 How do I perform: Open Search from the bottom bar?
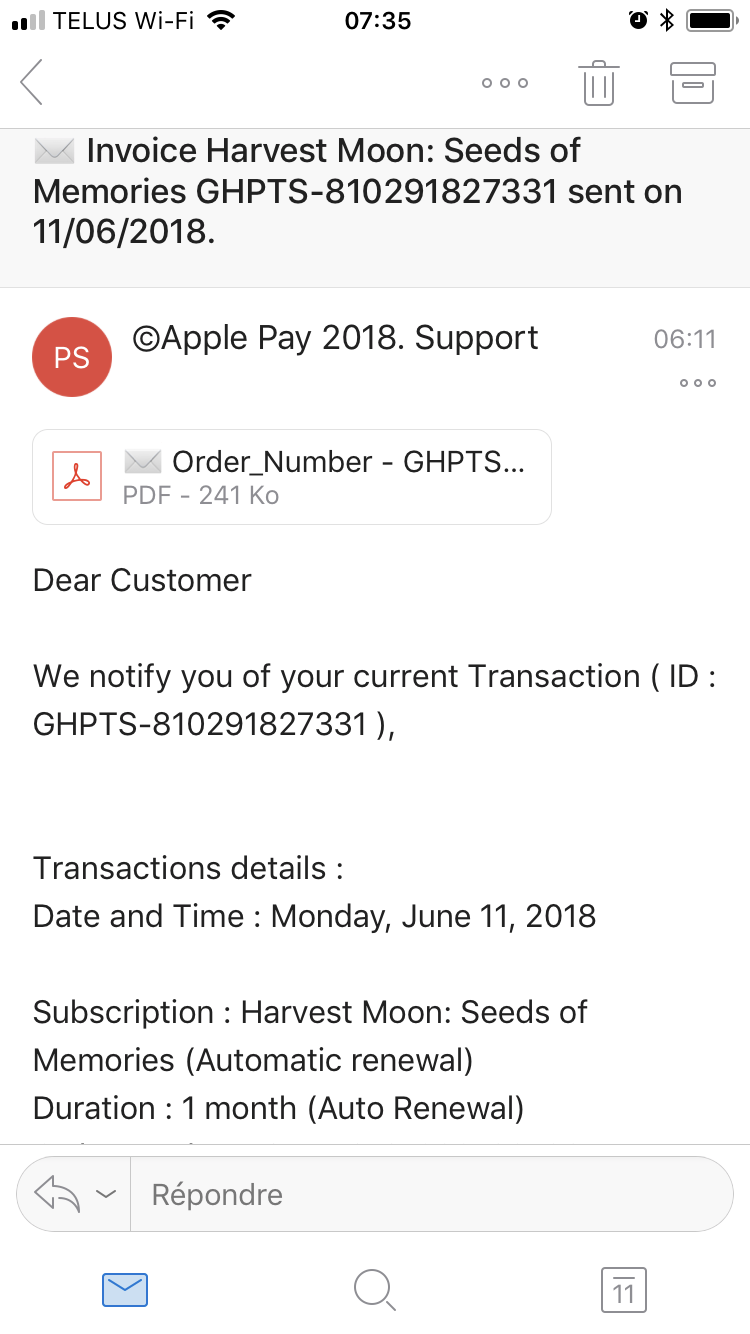(x=374, y=1290)
